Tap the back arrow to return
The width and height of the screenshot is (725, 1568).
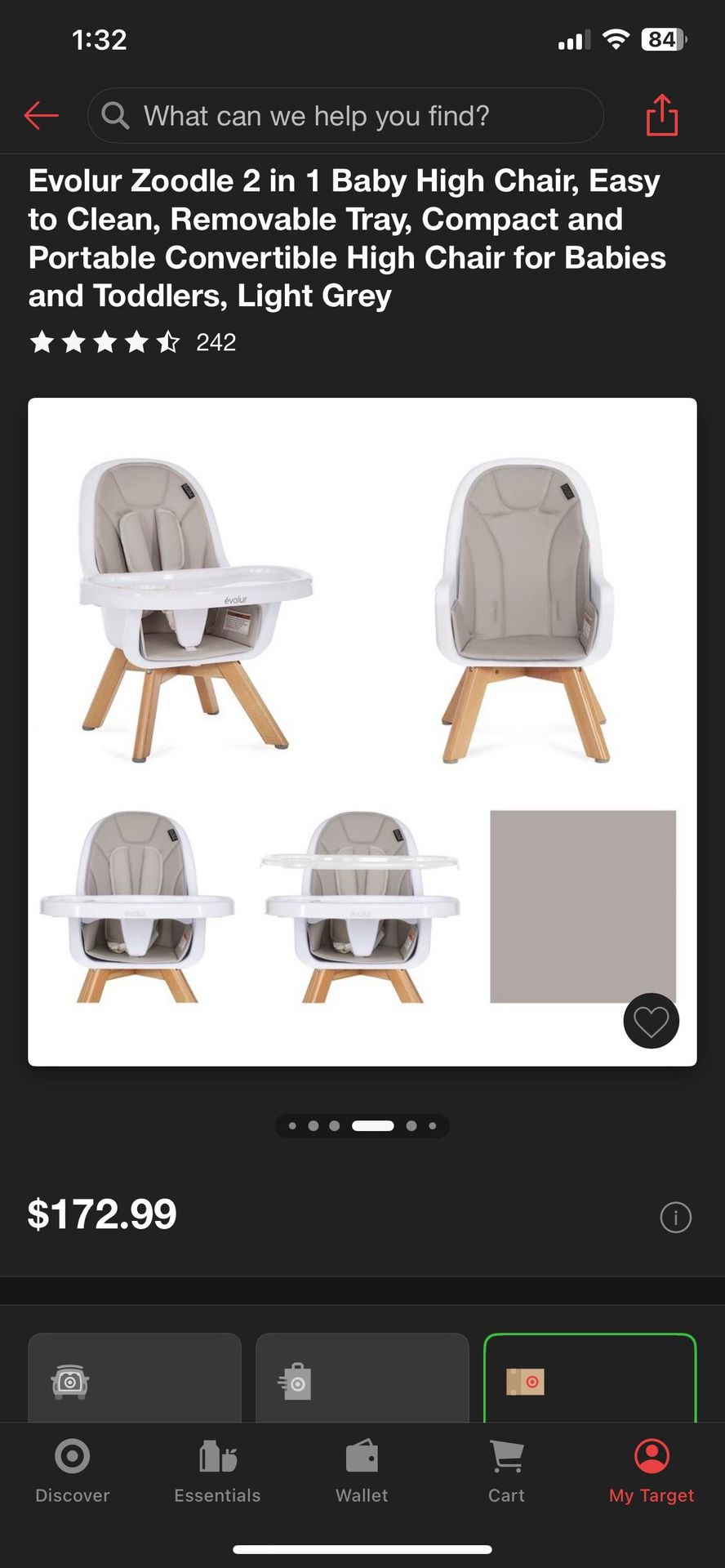[41, 115]
